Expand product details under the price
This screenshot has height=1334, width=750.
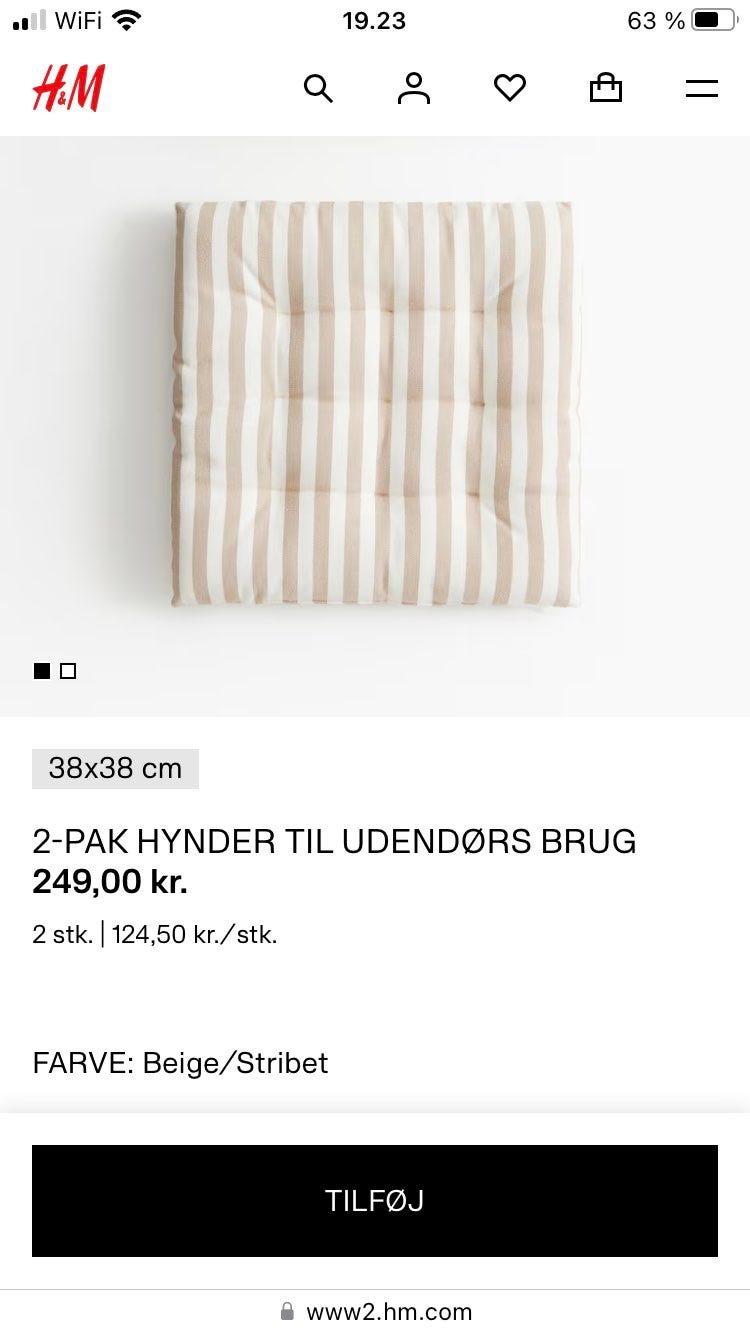pos(155,934)
